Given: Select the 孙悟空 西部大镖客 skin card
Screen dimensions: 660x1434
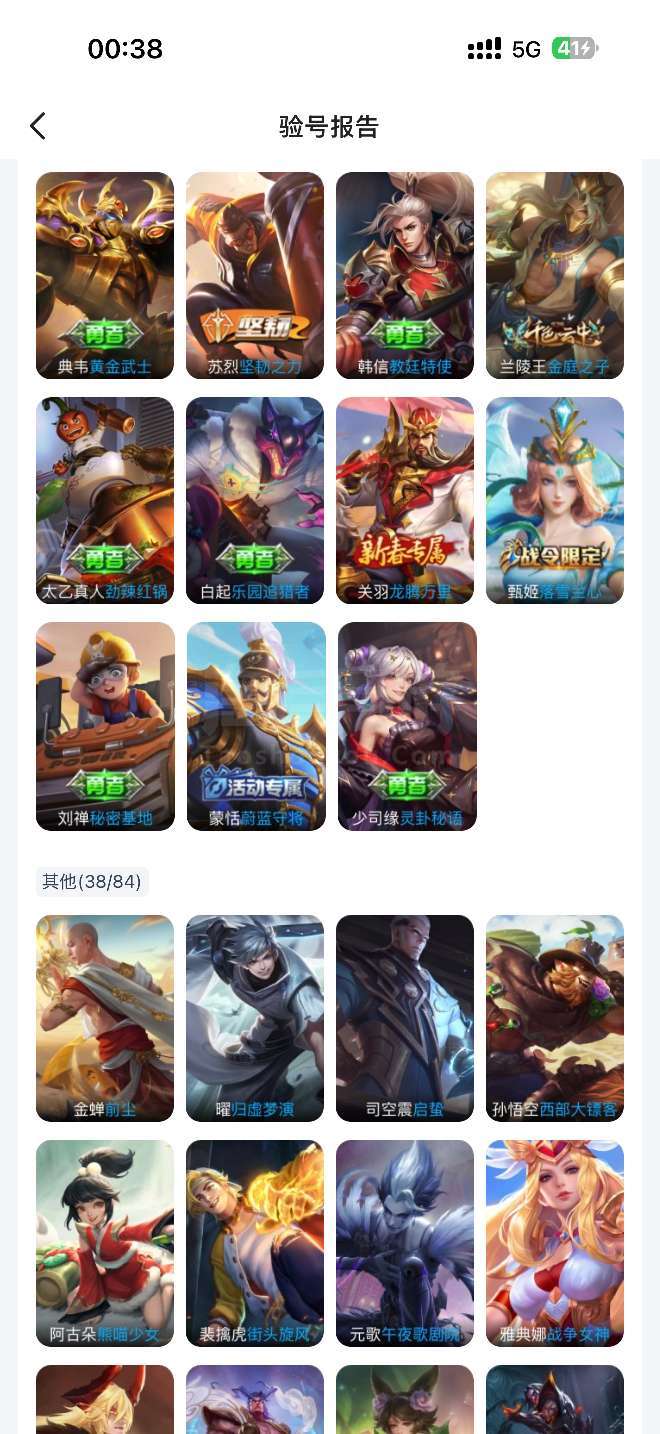Looking at the screenshot, I should pyautogui.click(x=555, y=1018).
